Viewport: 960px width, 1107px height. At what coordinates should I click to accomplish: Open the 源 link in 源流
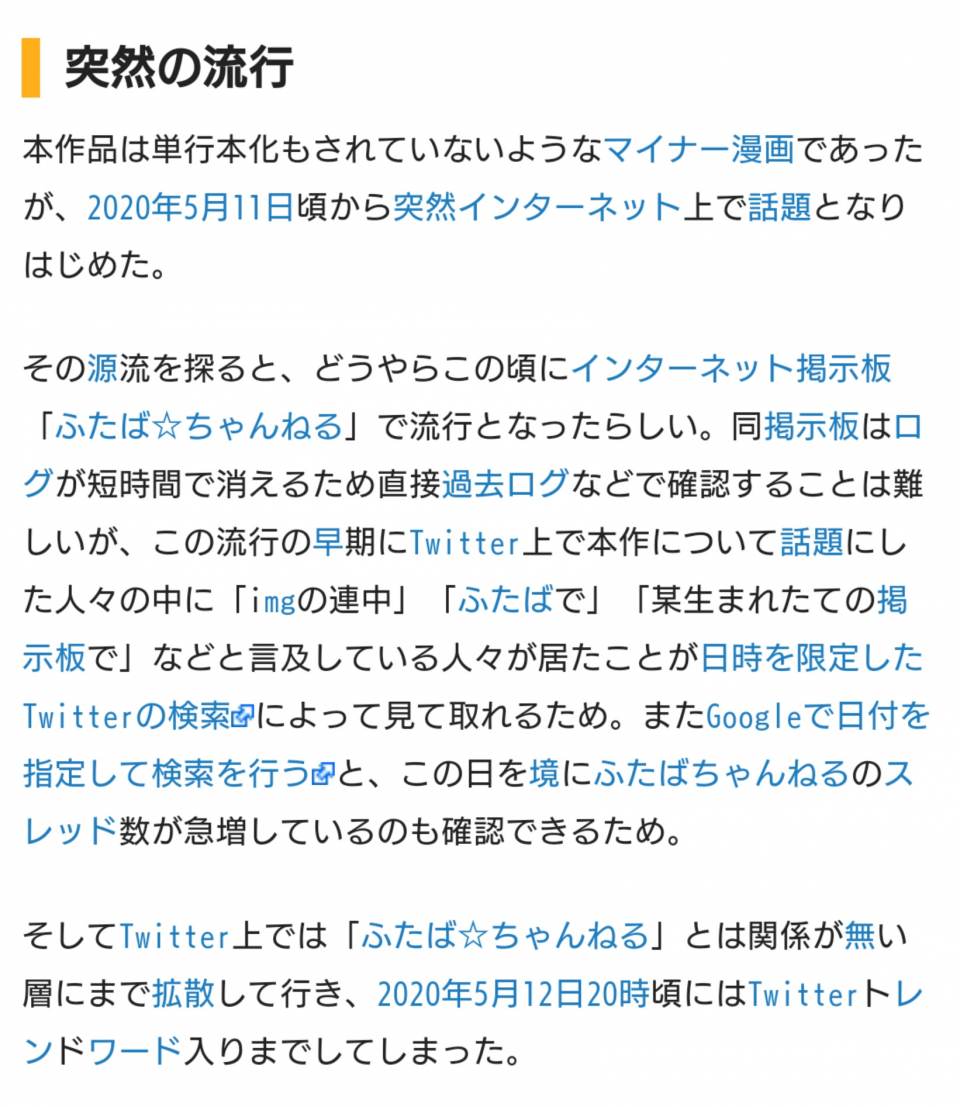(103, 369)
